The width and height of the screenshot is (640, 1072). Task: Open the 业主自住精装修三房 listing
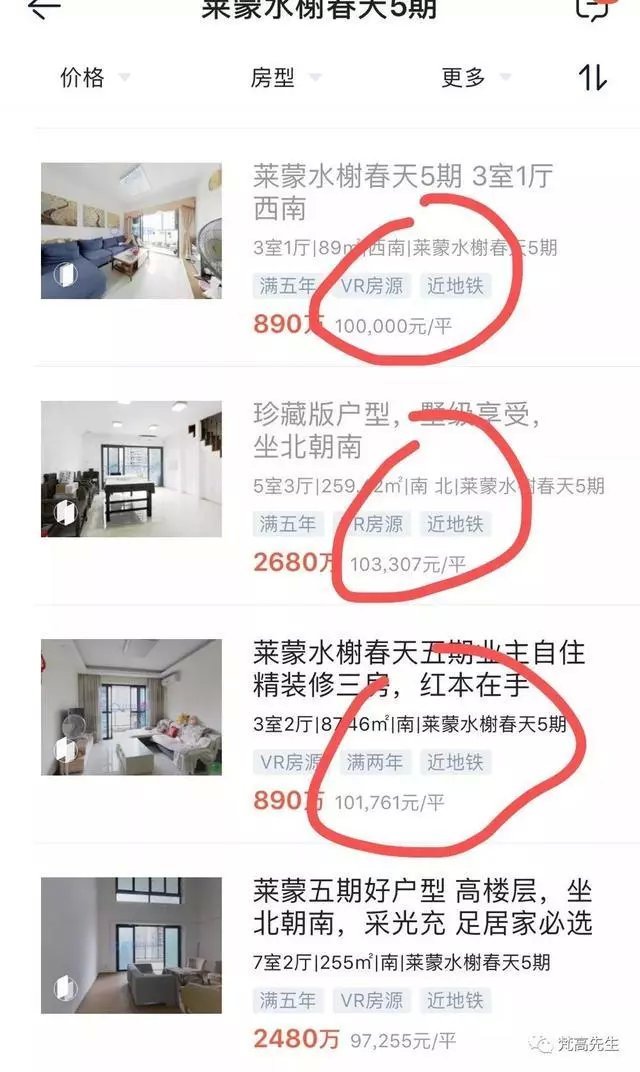click(x=320, y=723)
